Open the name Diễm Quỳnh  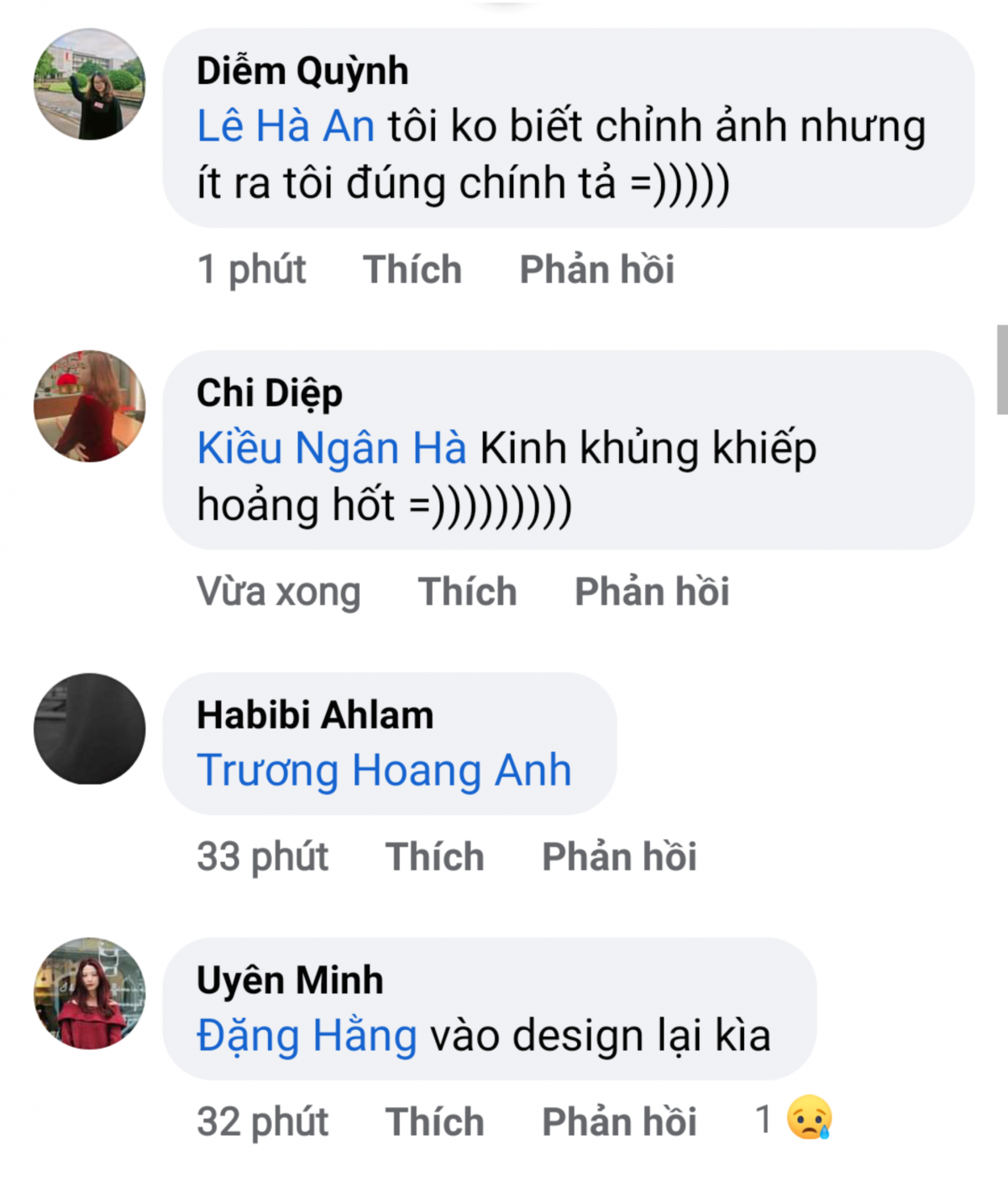(302, 71)
